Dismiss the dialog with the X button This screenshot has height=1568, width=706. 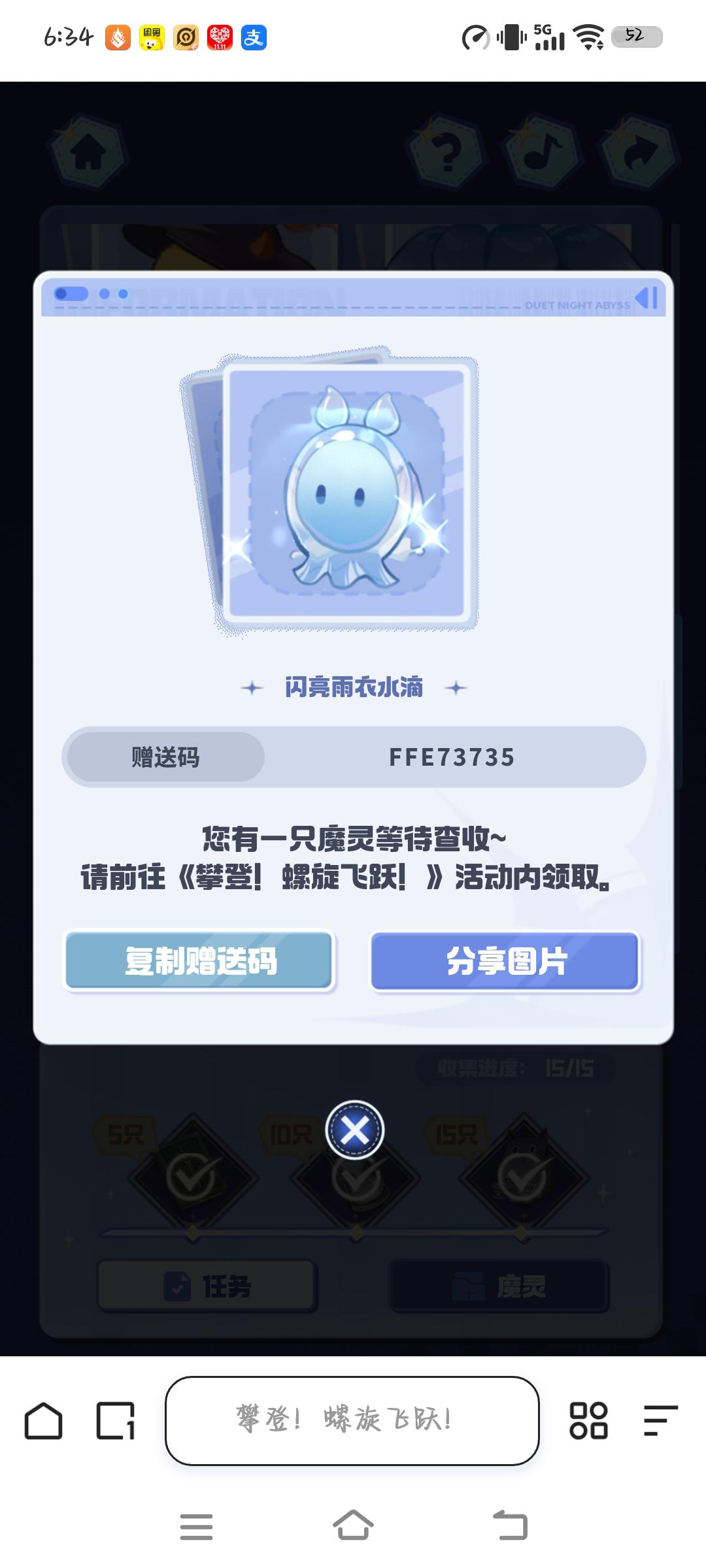tap(355, 1130)
